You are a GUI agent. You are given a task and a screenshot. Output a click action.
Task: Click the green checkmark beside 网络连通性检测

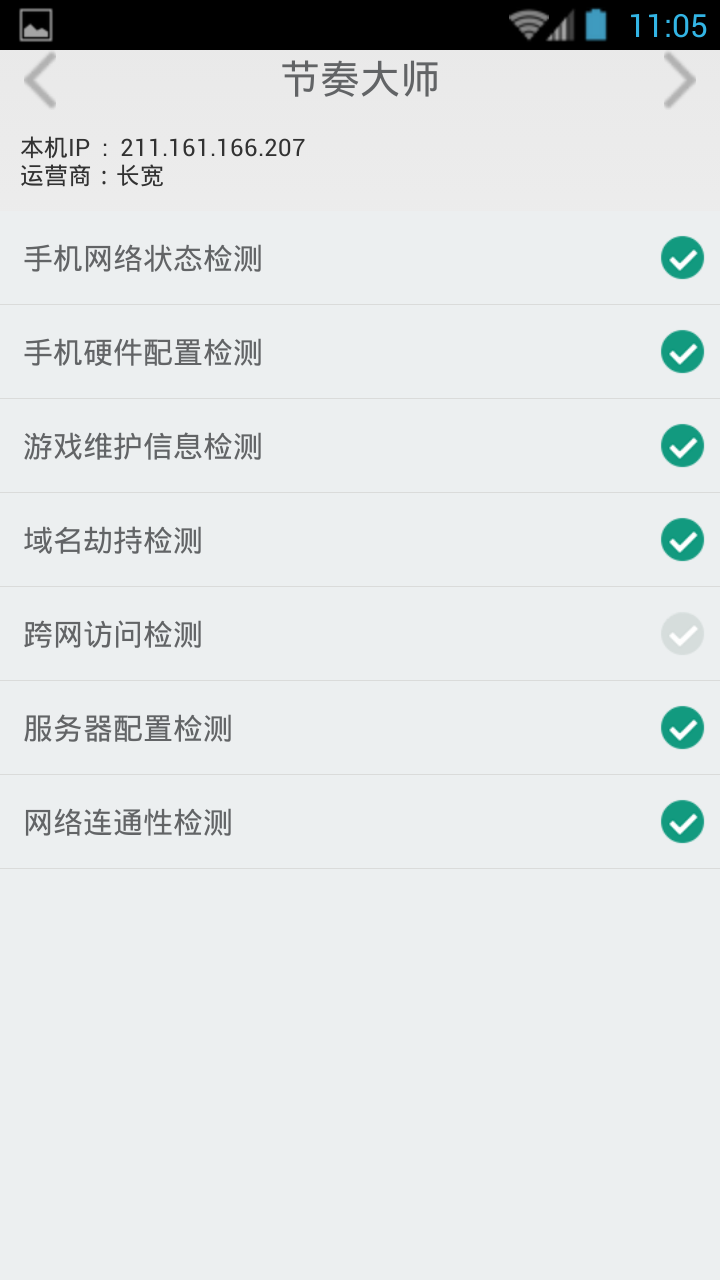pyautogui.click(x=683, y=822)
